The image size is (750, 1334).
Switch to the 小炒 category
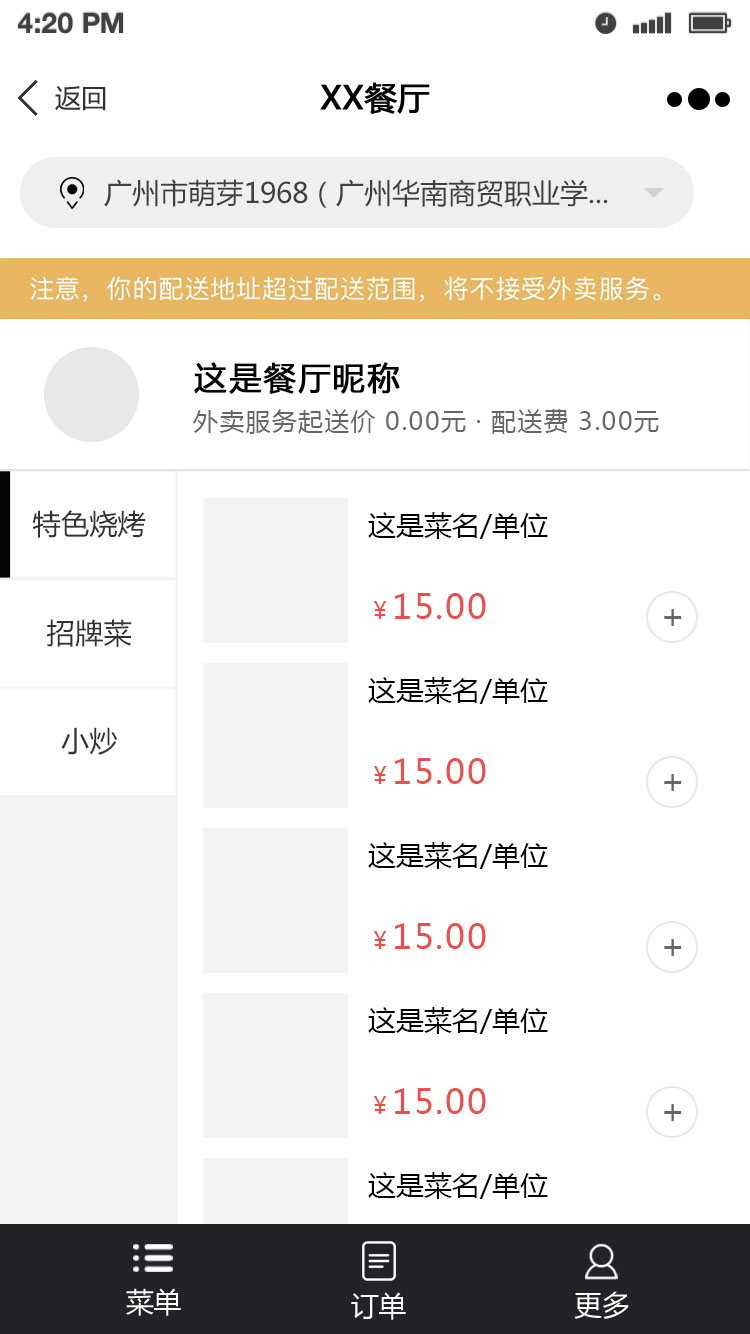coord(88,742)
